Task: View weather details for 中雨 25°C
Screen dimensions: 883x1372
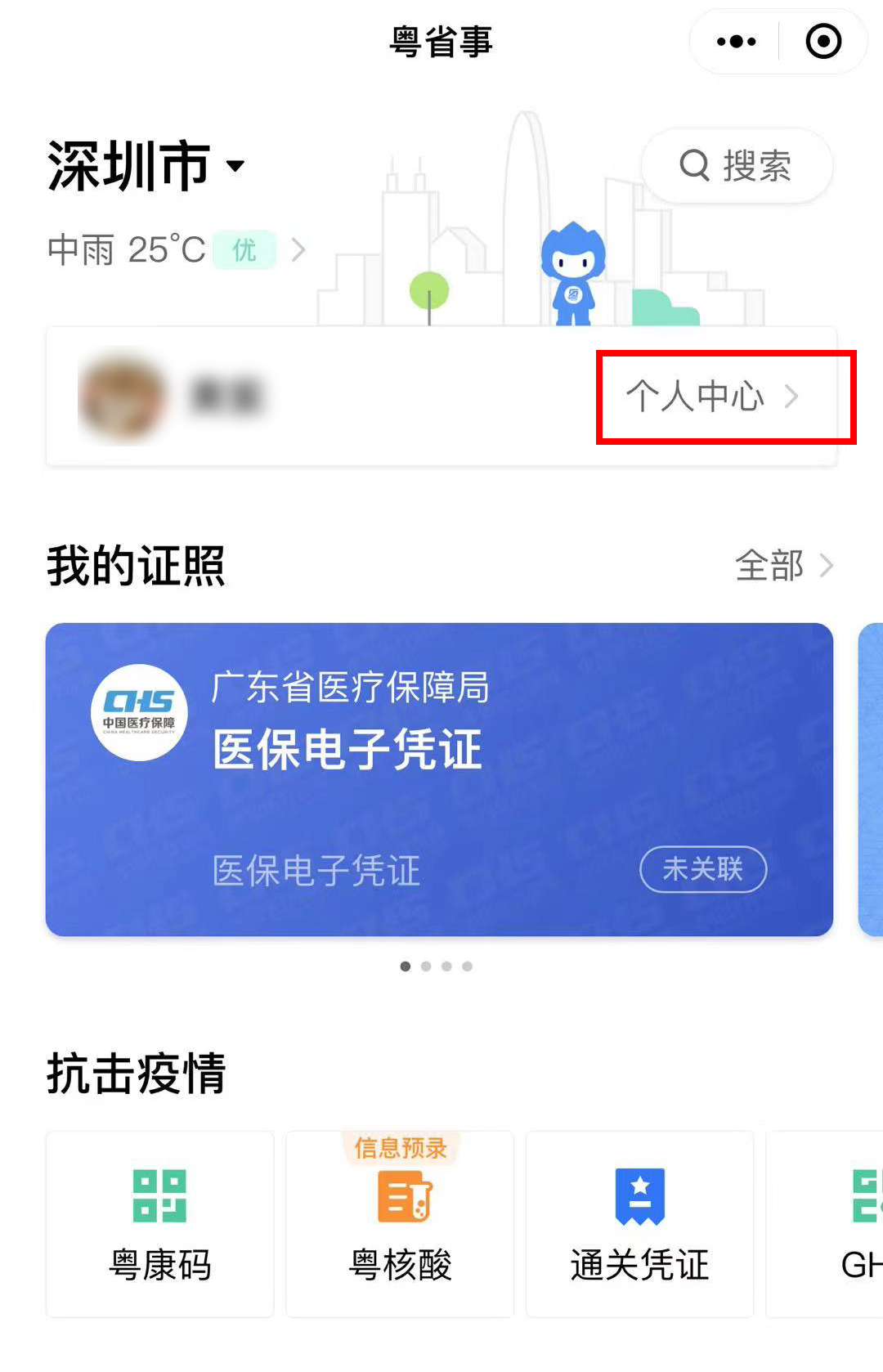Action: 176,249
